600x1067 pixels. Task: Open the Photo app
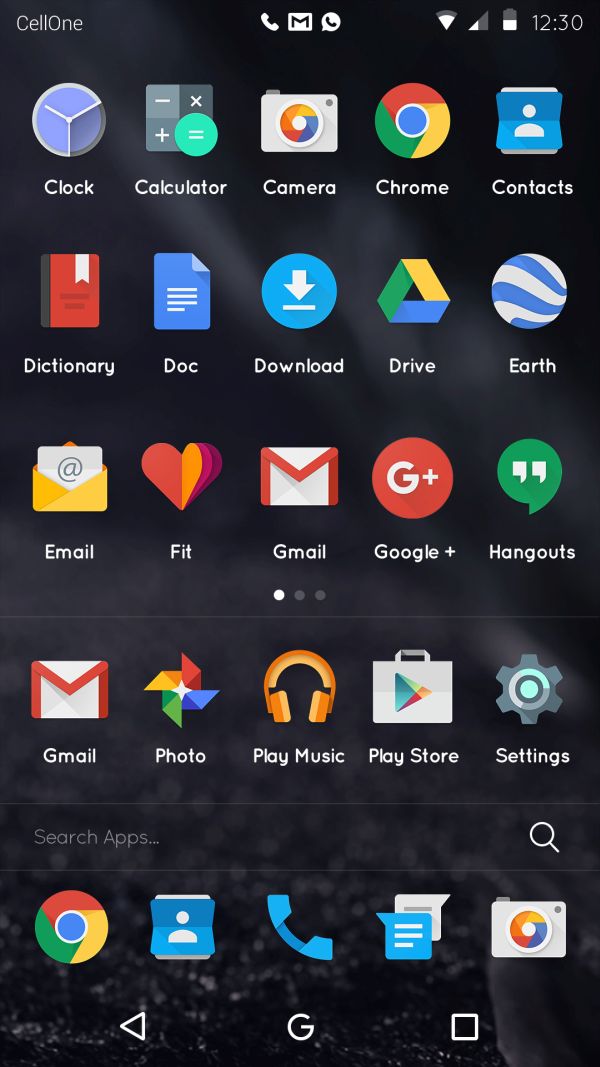[x=181, y=690]
